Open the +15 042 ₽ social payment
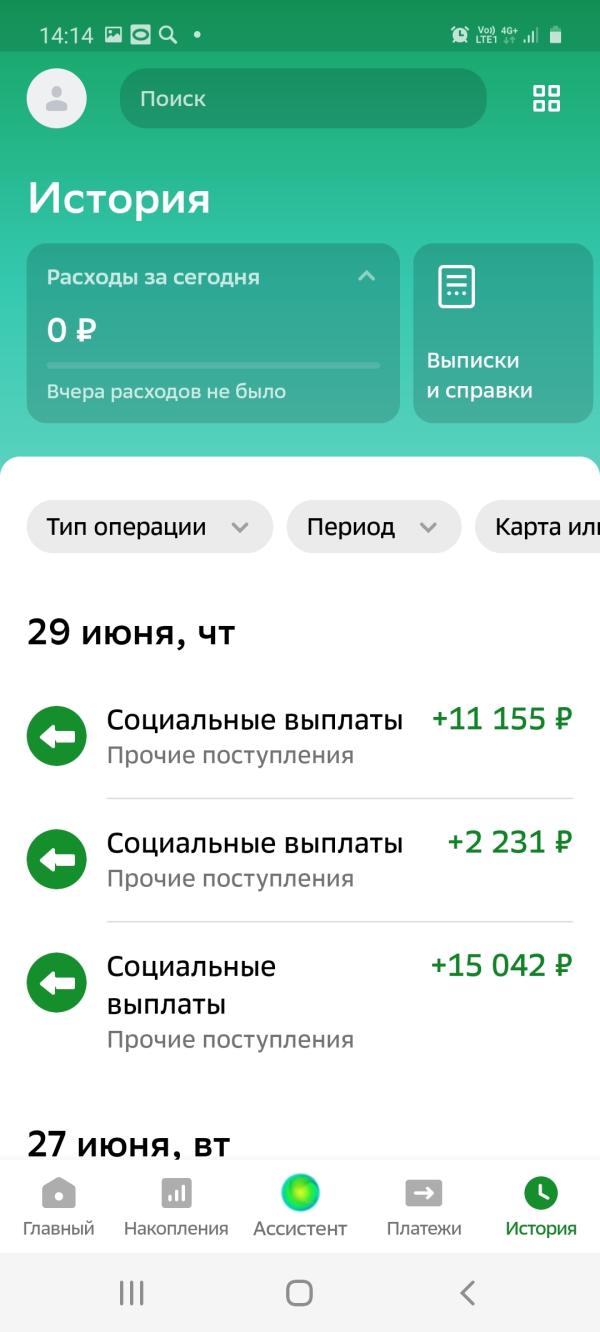600x1332 pixels. pyautogui.click(x=300, y=1002)
